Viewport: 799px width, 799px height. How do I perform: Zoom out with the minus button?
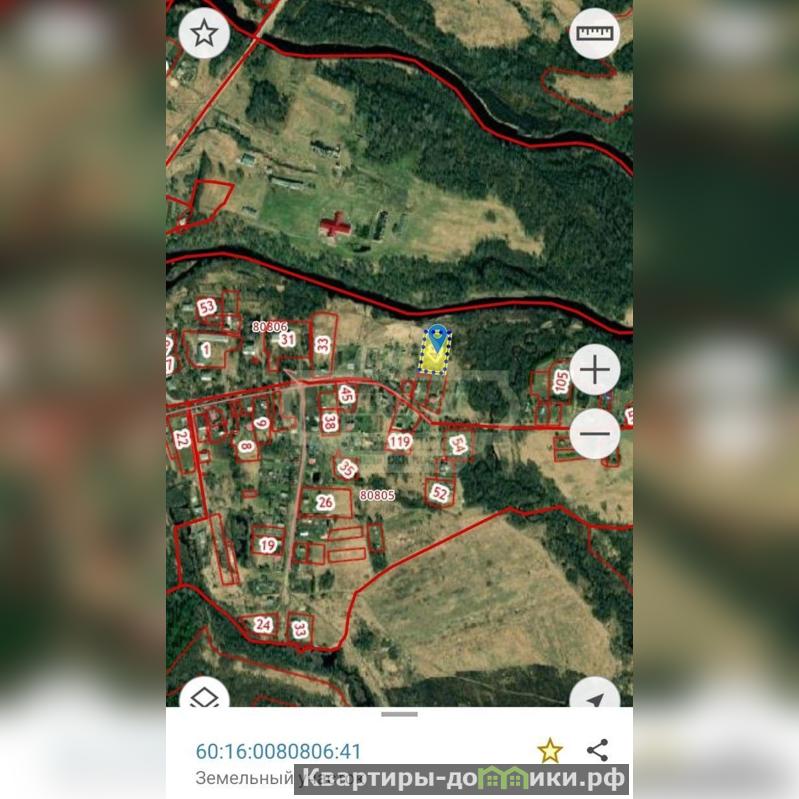point(595,434)
